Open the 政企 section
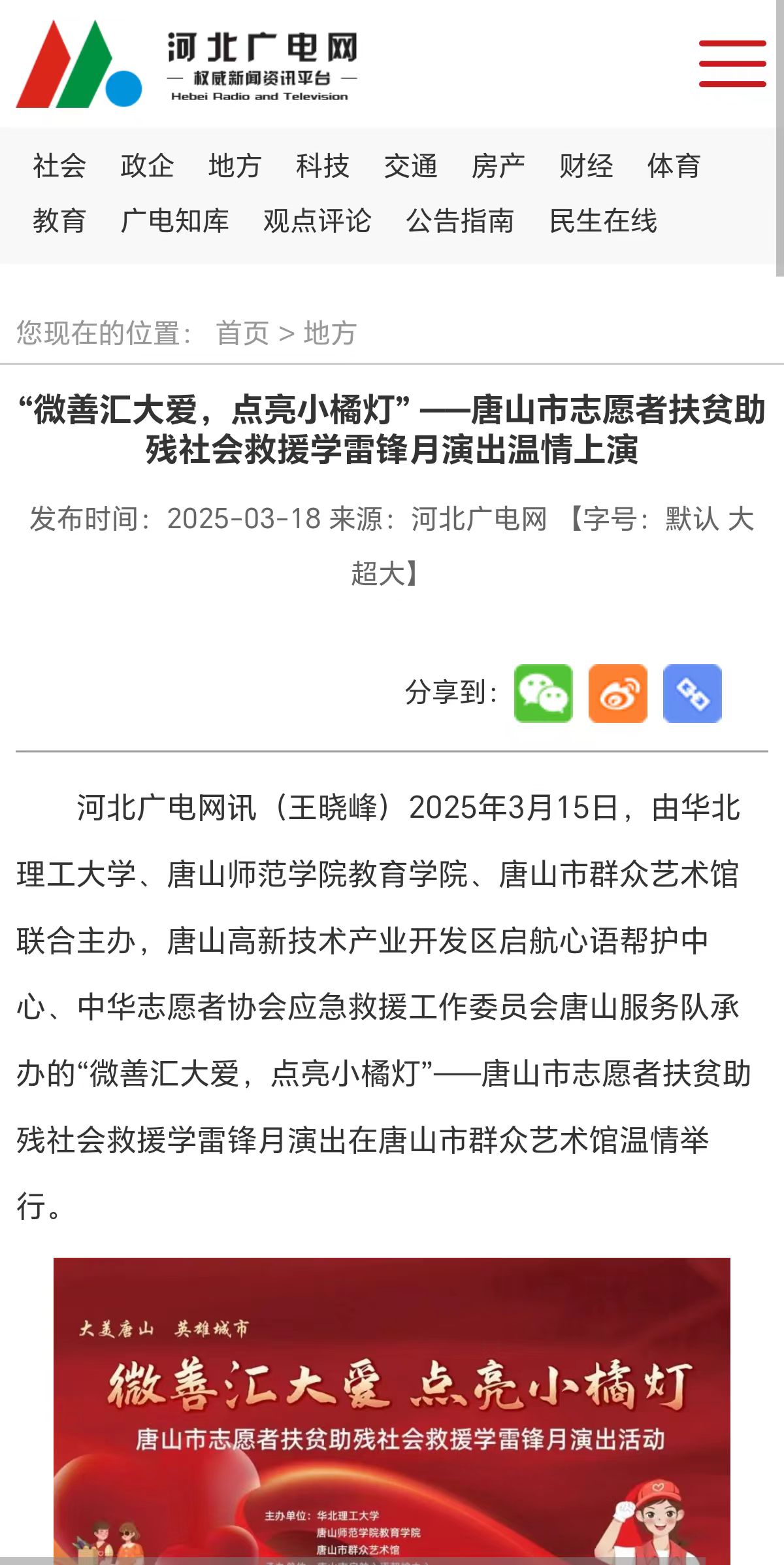Screen dimensions: 784x1565 [147, 166]
